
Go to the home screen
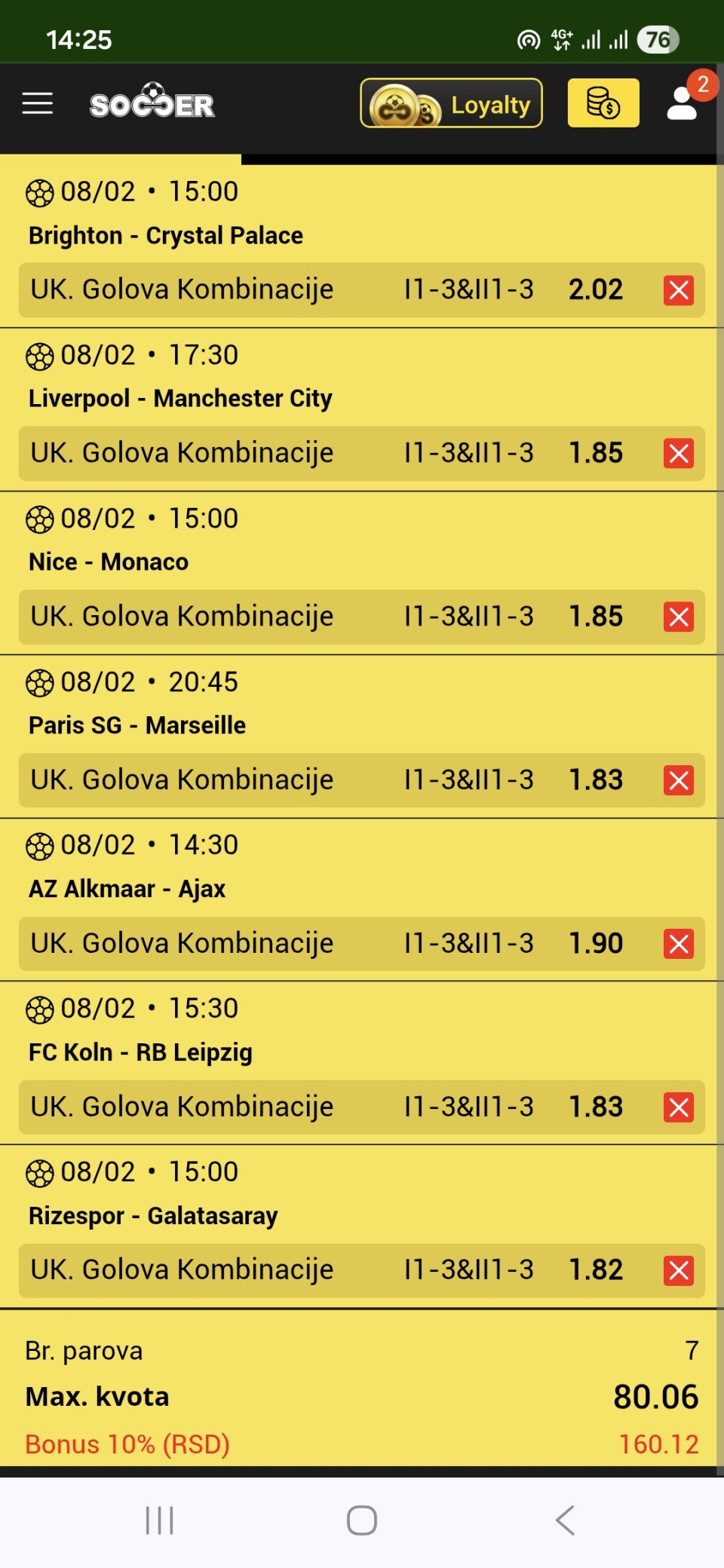[x=362, y=1520]
